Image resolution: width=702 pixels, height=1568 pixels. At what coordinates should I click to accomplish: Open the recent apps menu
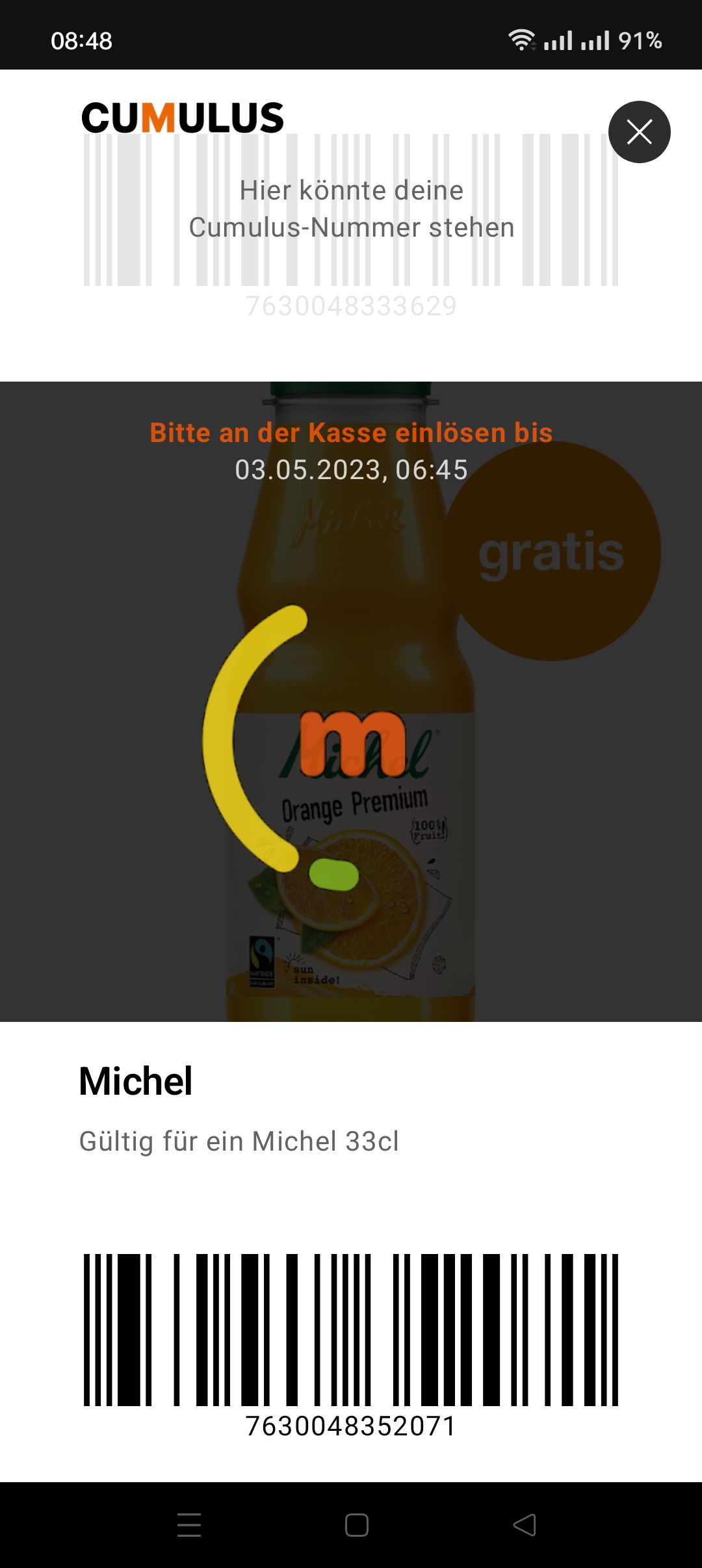point(189,1524)
